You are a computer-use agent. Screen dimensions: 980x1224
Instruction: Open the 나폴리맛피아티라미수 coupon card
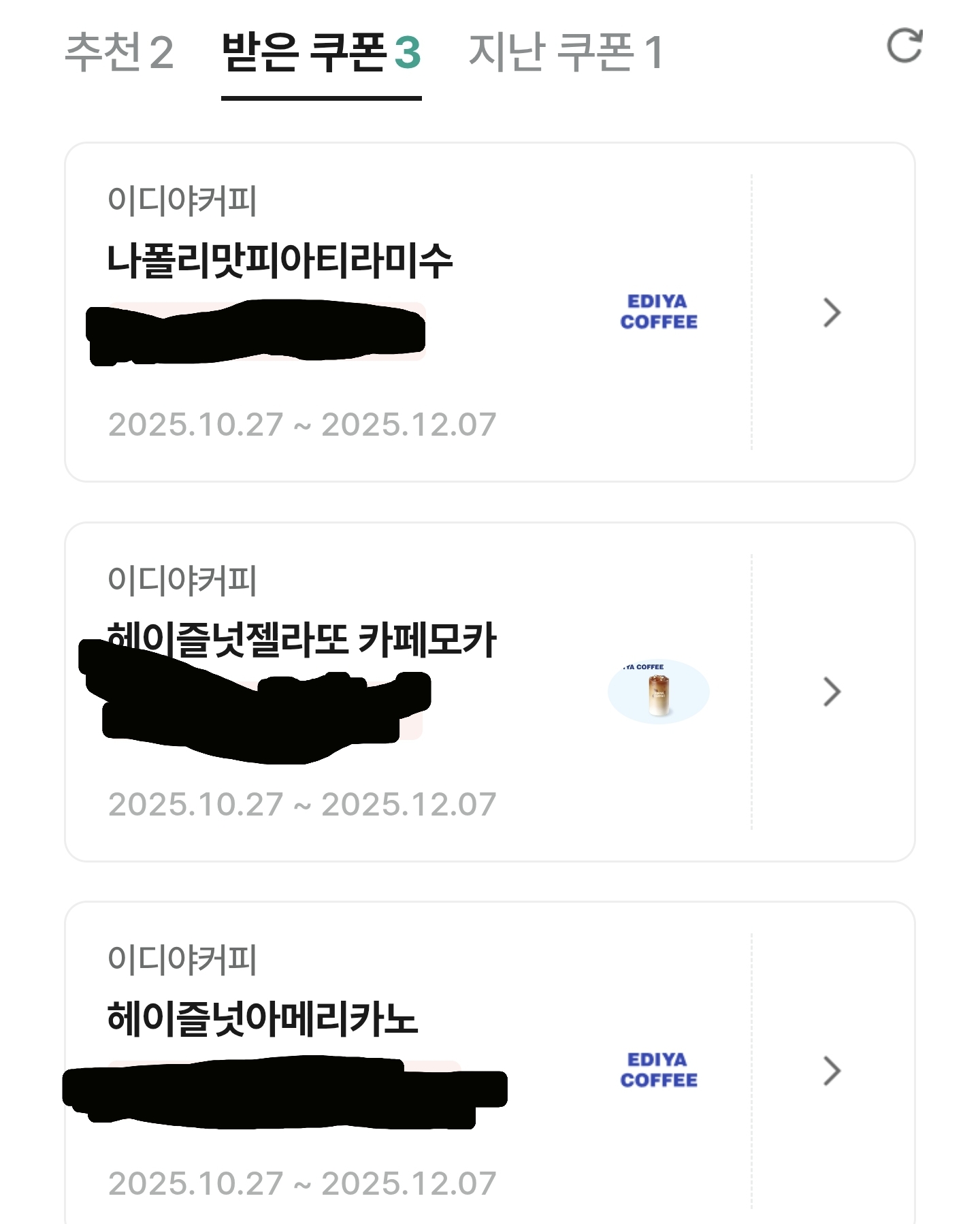pyautogui.click(x=489, y=312)
